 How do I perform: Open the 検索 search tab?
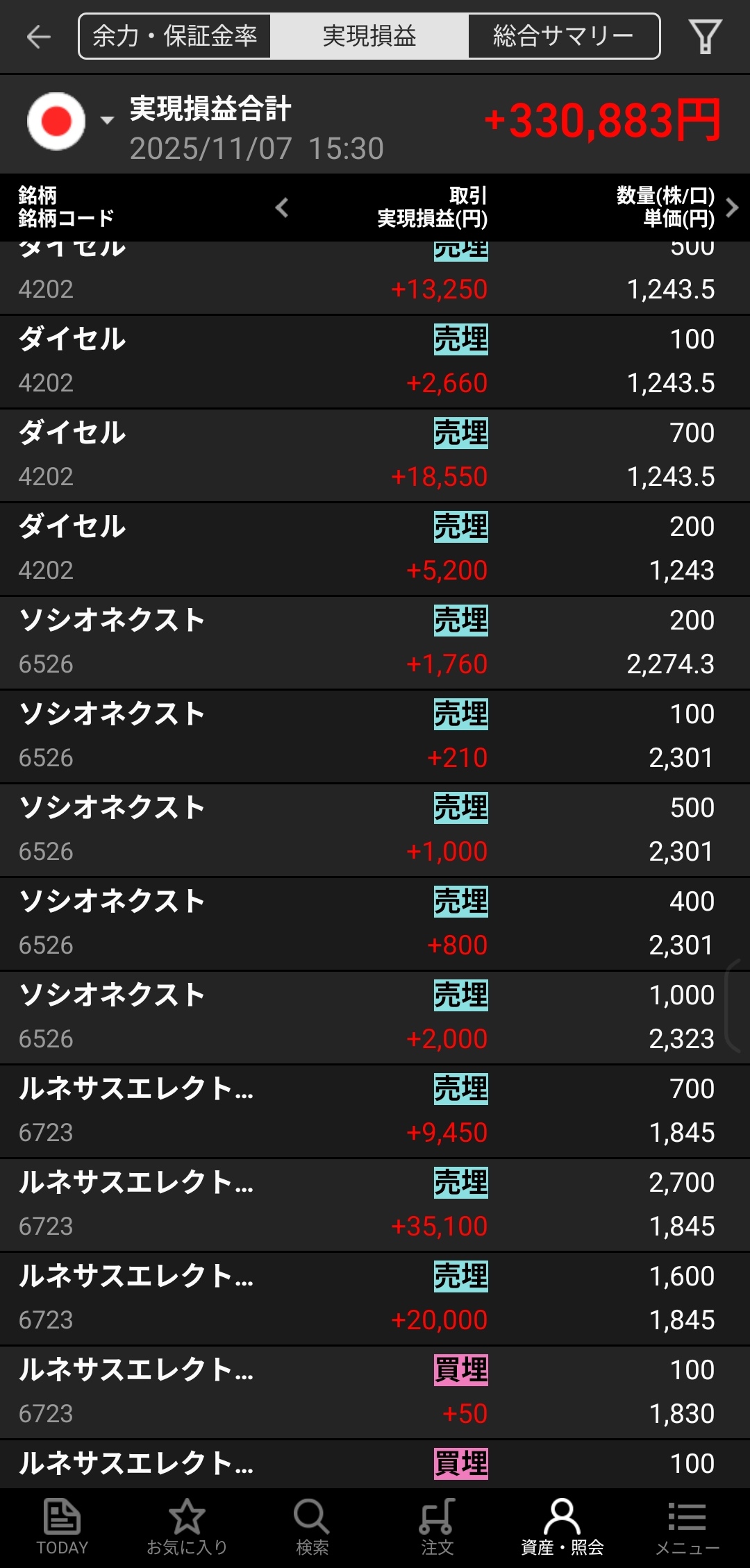tap(312, 1527)
